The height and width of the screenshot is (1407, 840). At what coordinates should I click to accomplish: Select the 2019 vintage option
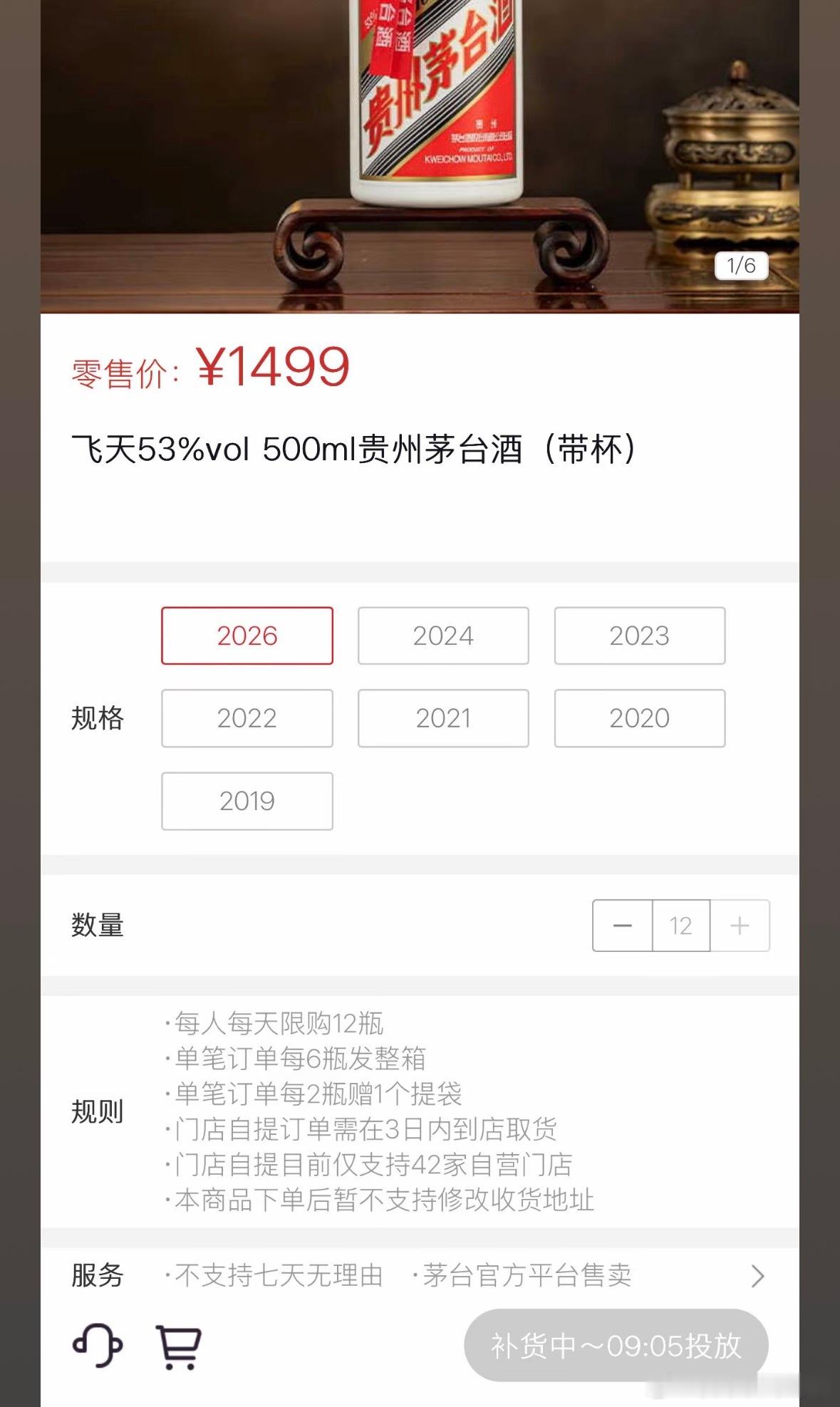point(247,801)
